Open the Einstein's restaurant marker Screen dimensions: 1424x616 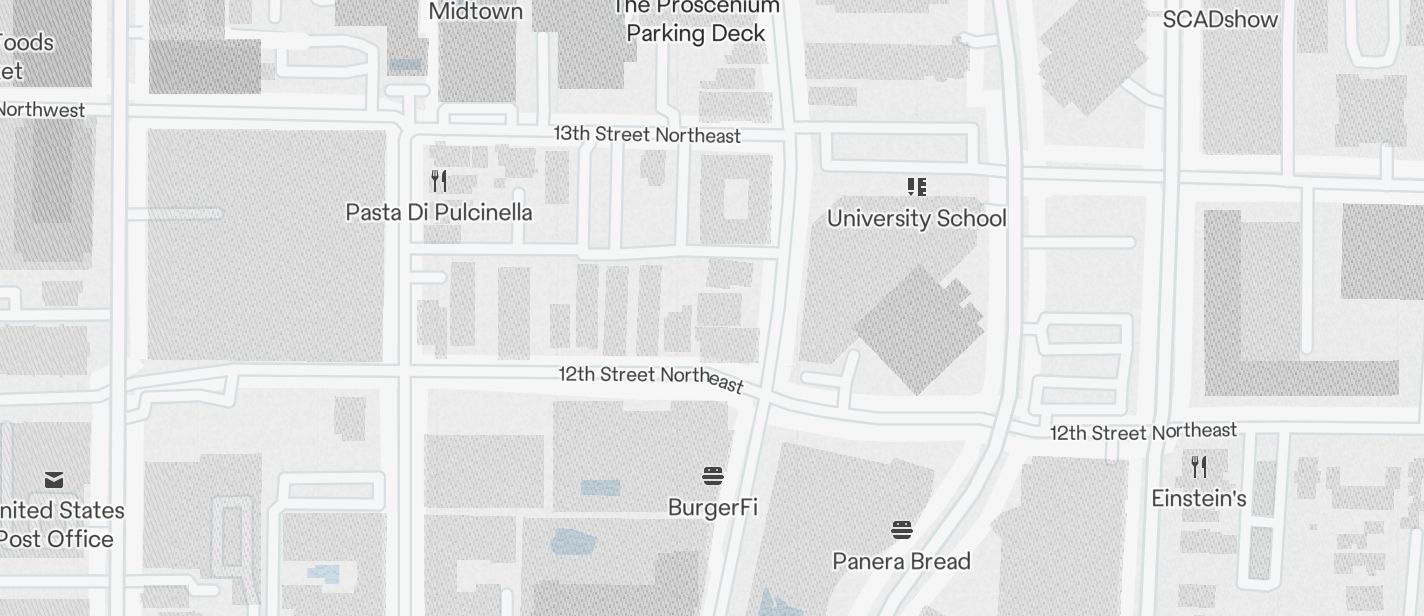(1198, 466)
